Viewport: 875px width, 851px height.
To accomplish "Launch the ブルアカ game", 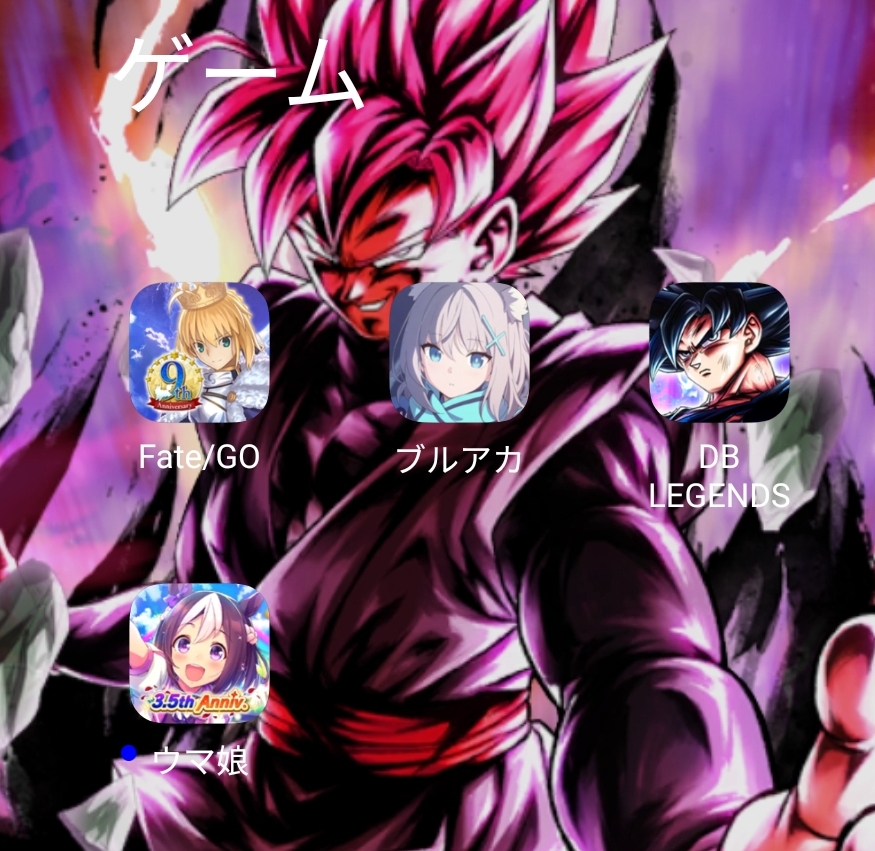I will coord(459,352).
